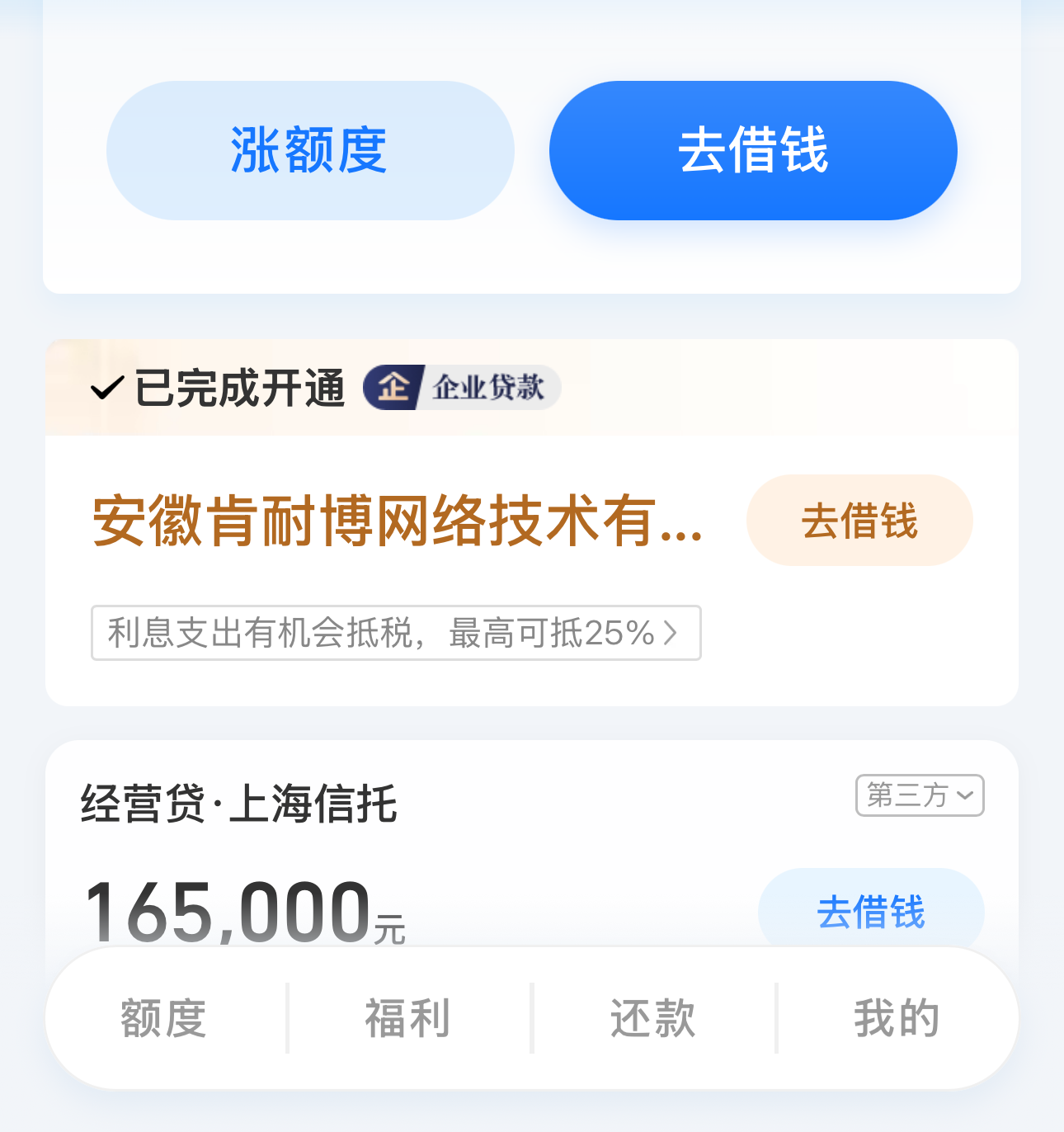Click the 已完成开通 status label
The width and height of the screenshot is (1064, 1132).
tap(238, 389)
